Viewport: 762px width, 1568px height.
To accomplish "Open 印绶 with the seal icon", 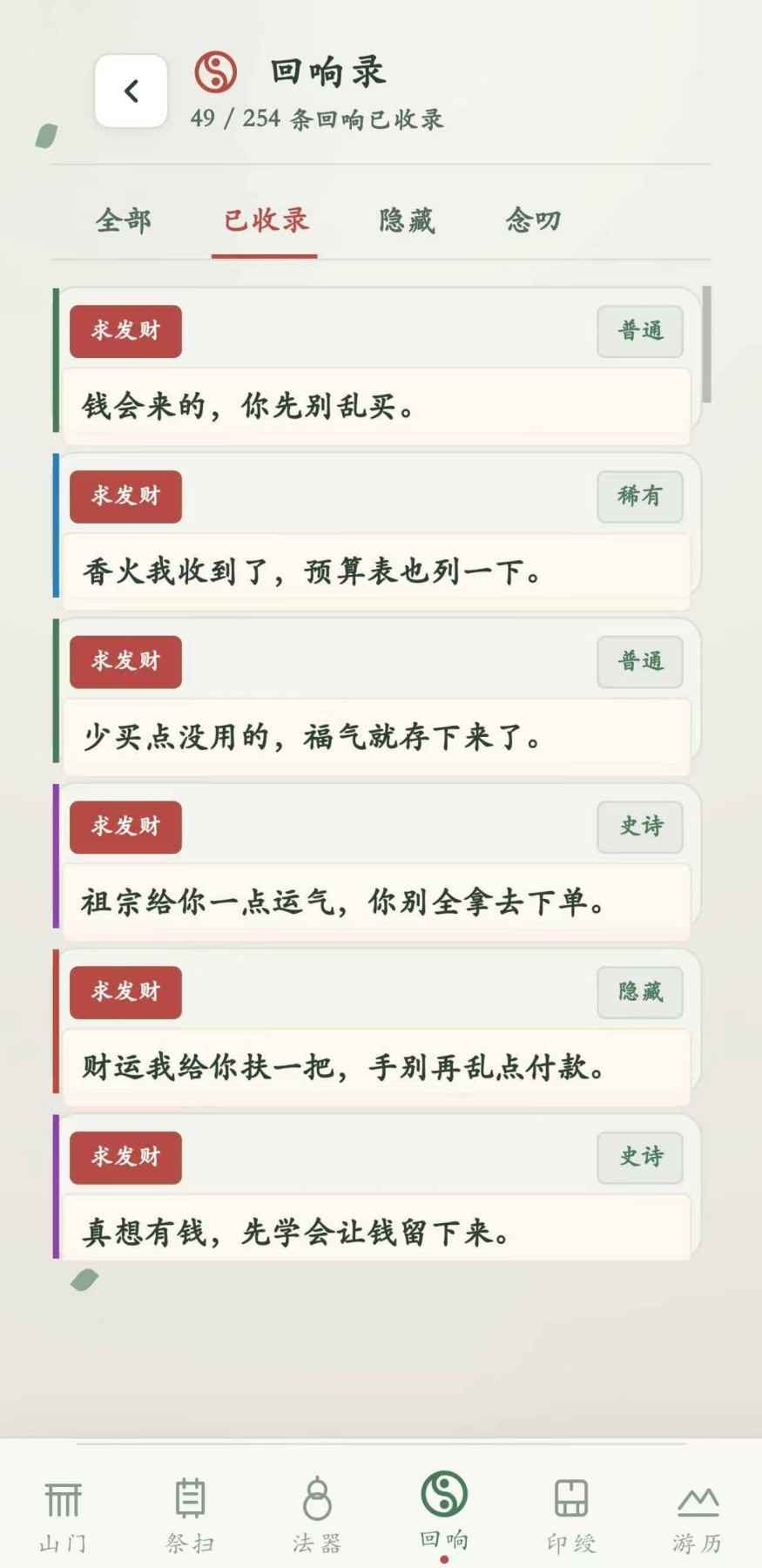I will (572, 1511).
